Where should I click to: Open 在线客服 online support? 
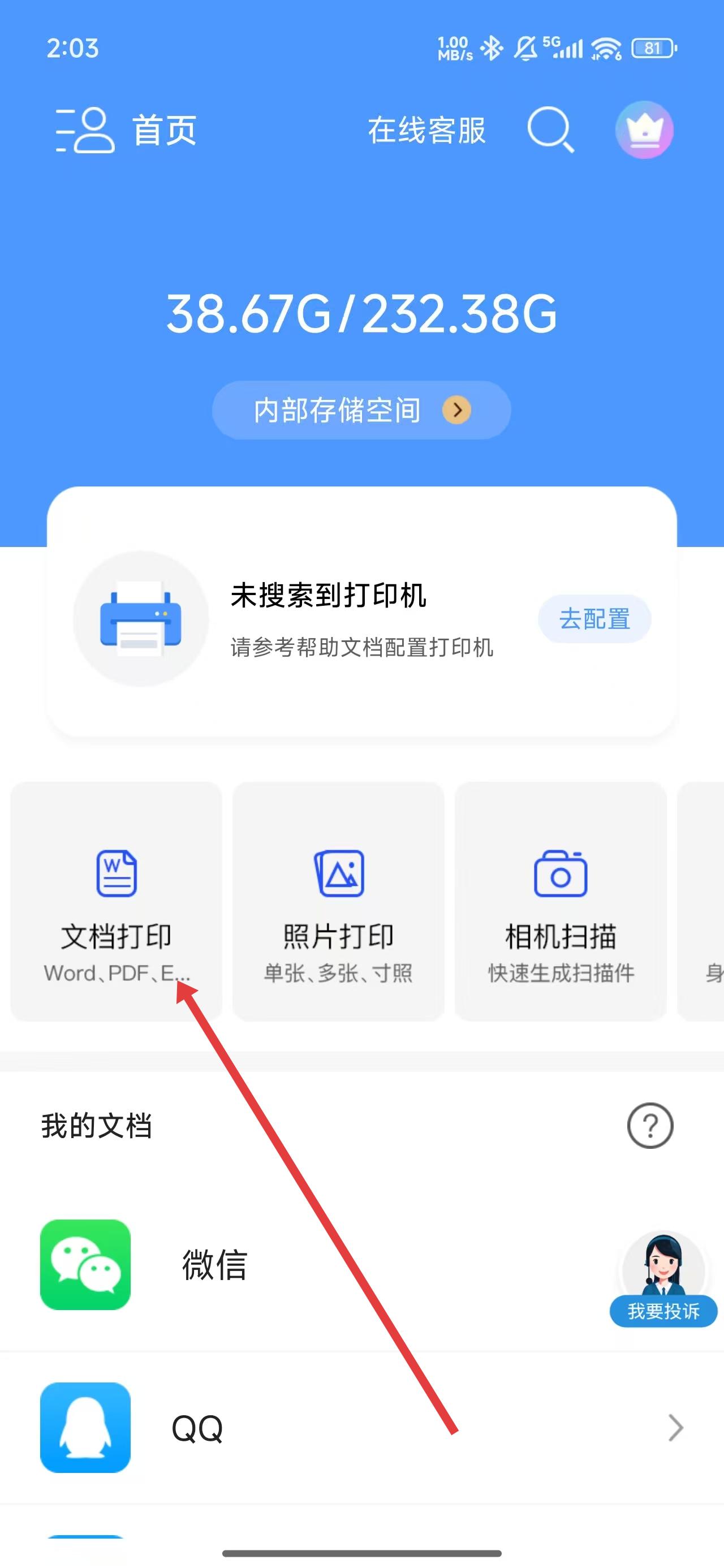(x=426, y=130)
